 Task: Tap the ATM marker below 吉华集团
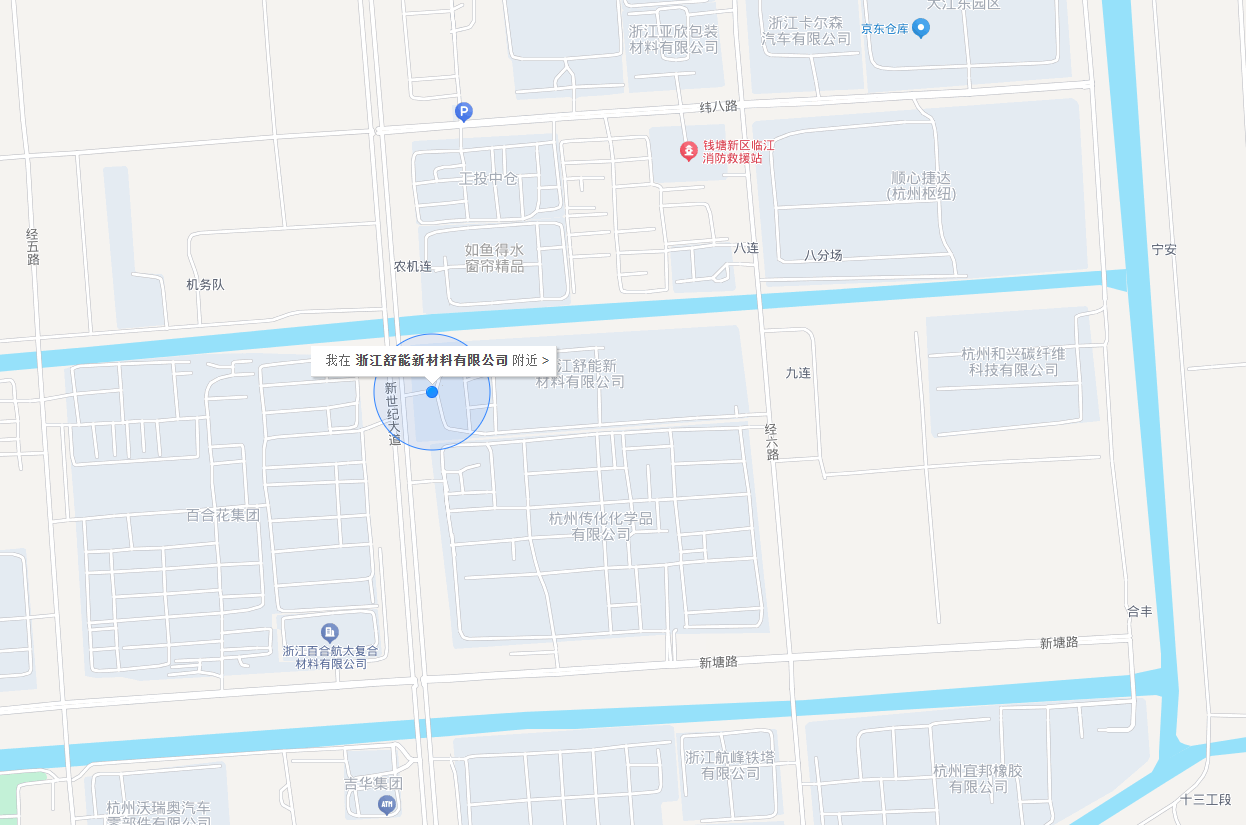click(x=387, y=803)
